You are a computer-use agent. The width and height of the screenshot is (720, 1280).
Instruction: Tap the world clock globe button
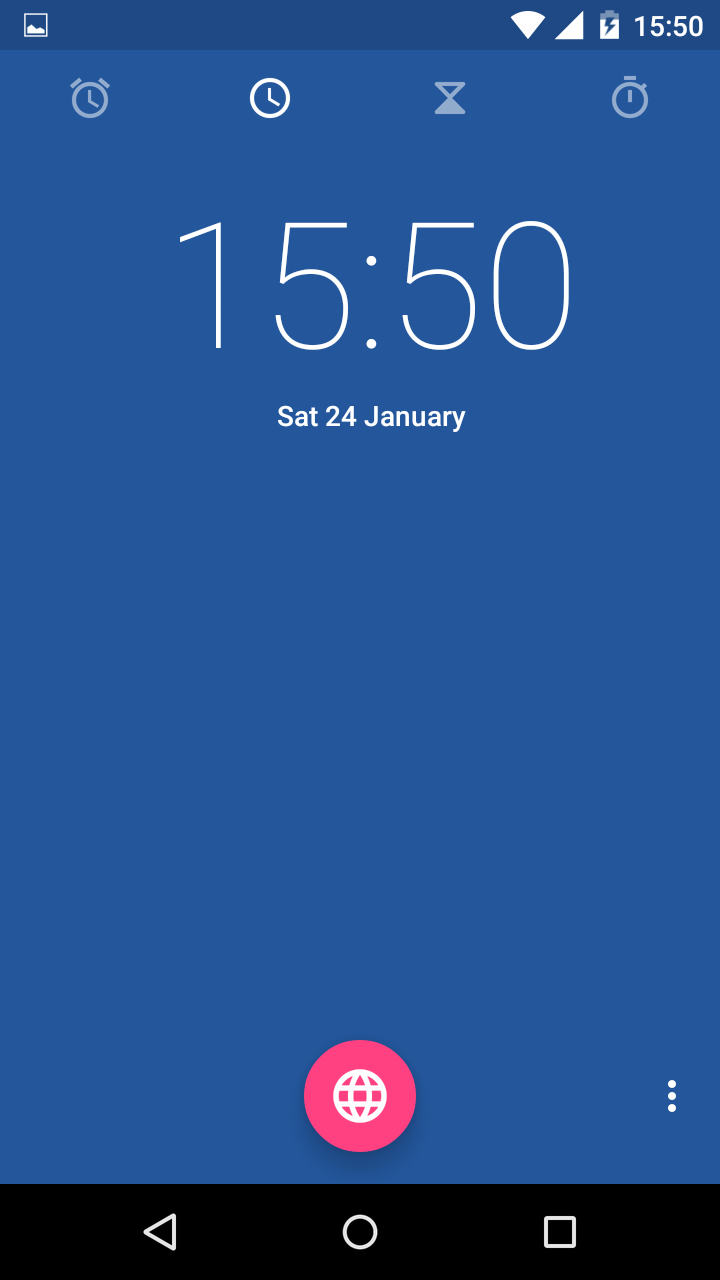pos(360,1096)
